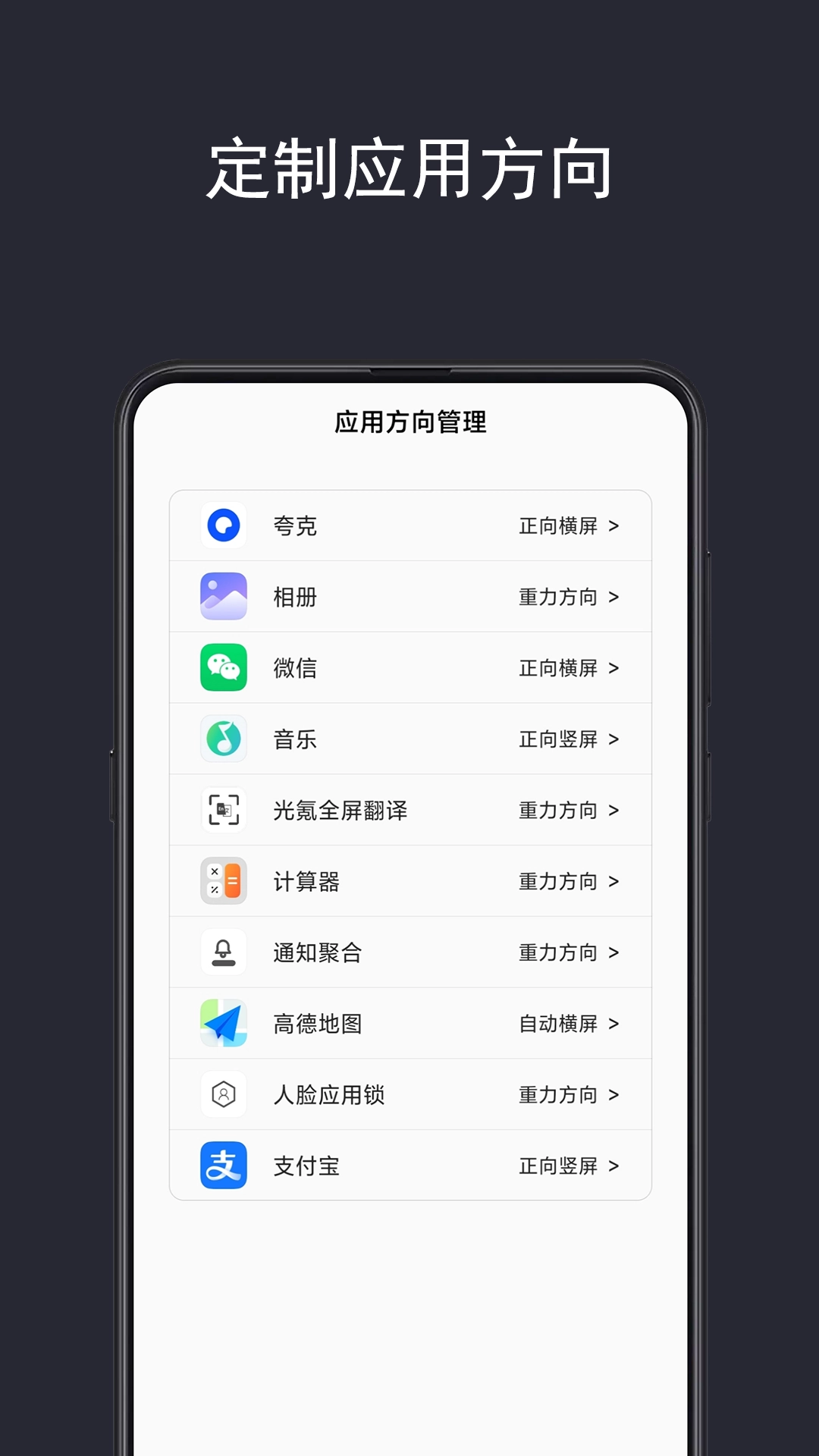Open the 高德地图 maps icon

223,1024
